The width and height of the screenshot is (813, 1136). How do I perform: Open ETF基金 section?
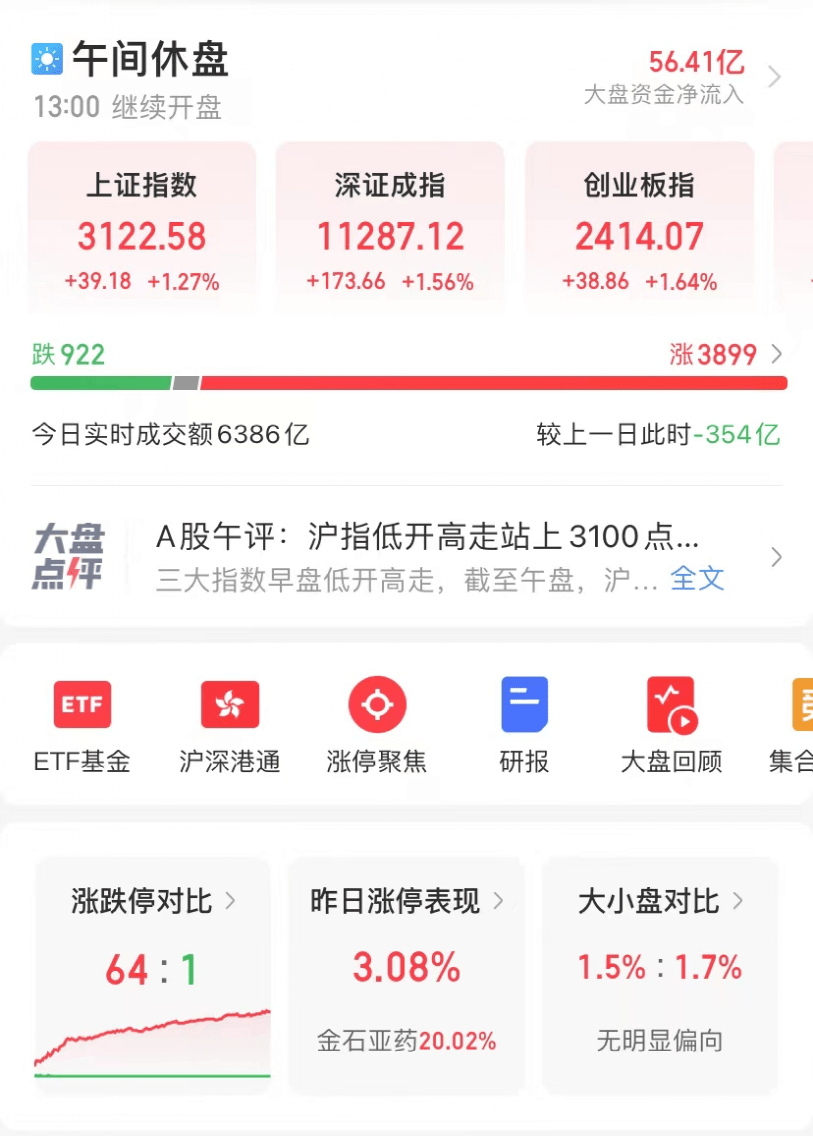click(x=82, y=725)
